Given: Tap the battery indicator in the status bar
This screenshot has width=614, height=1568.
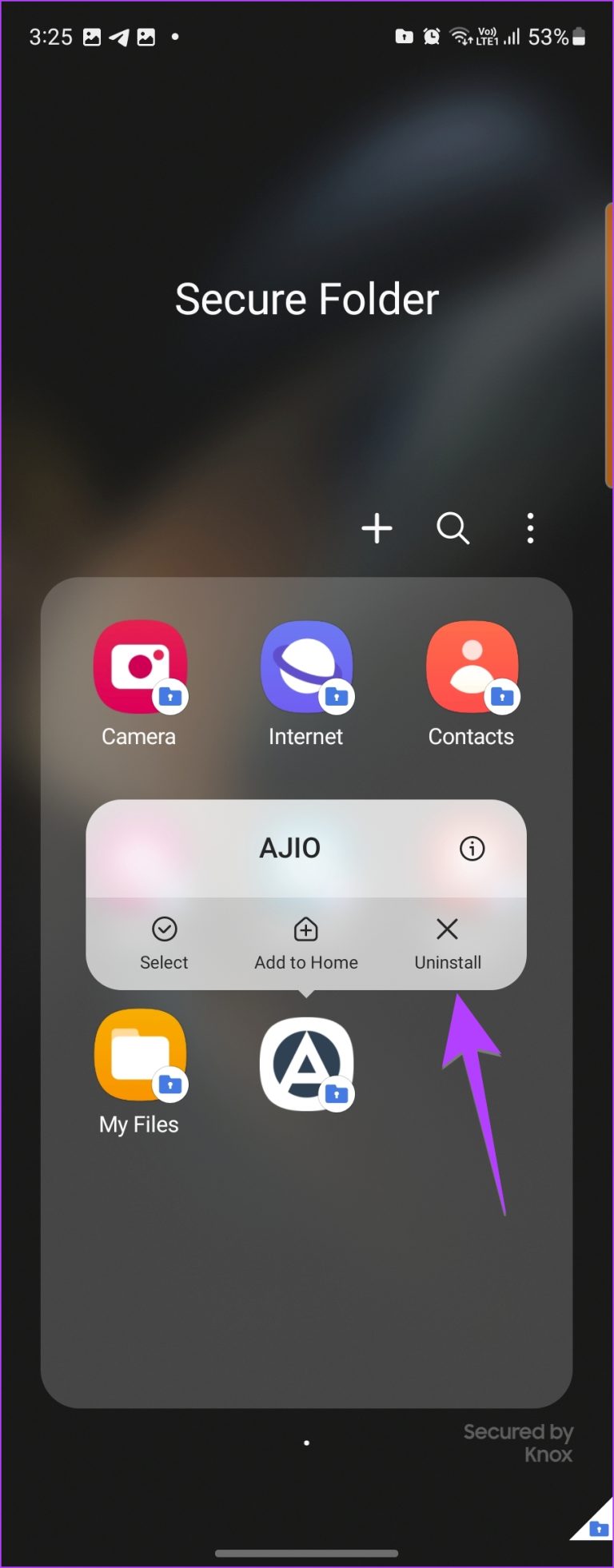Looking at the screenshot, I should coord(577,36).
